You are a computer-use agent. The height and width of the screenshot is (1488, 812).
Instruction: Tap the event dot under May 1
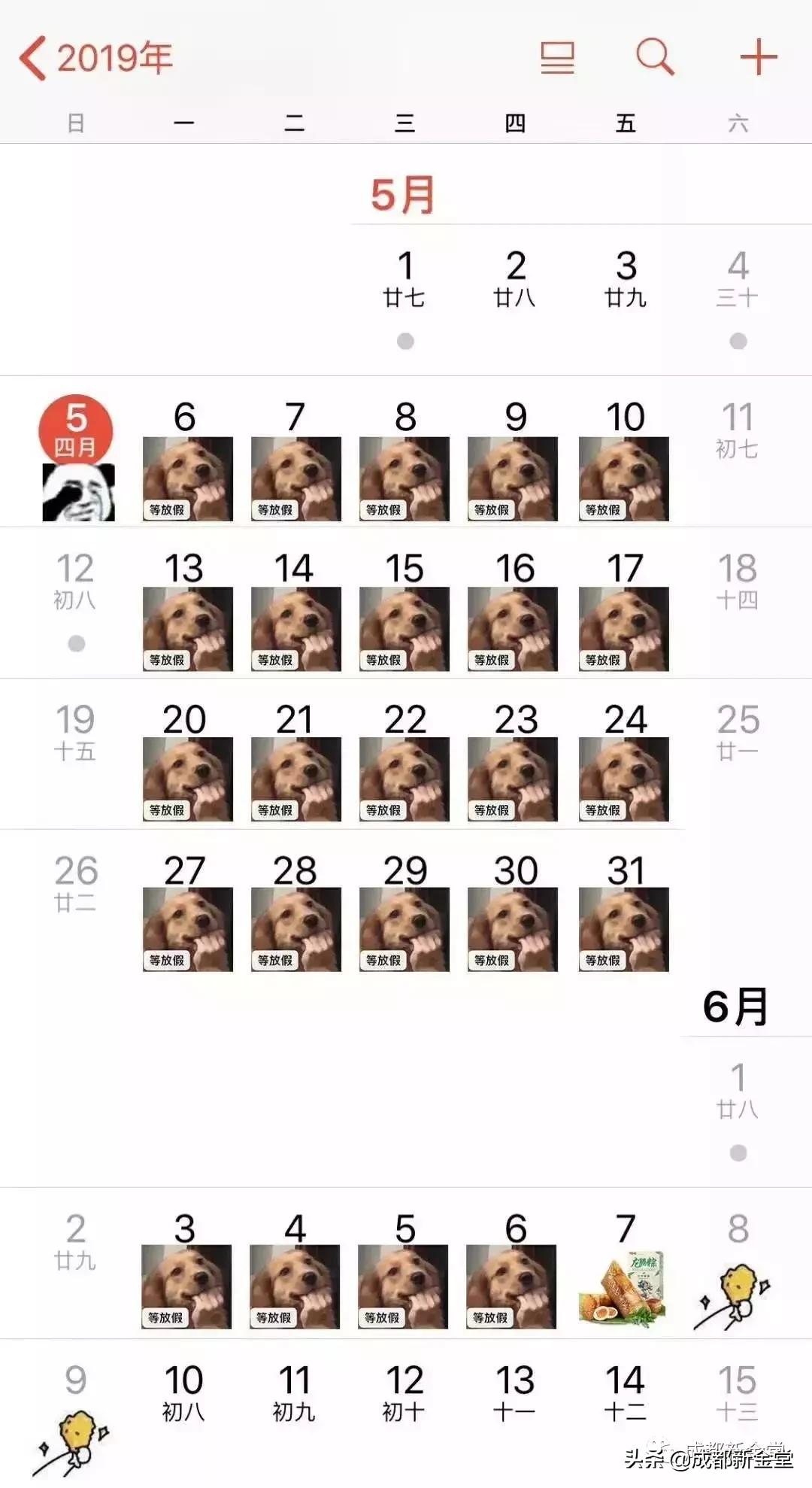click(405, 340)
